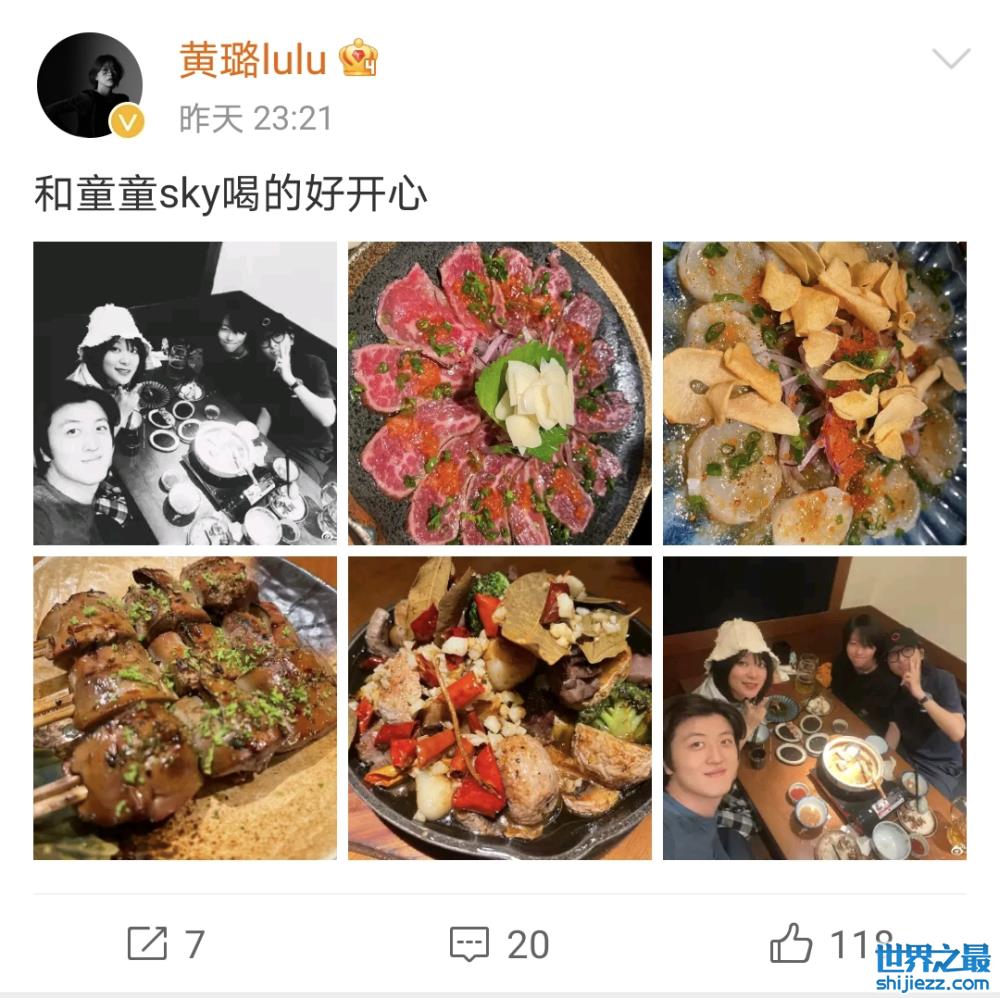Screen dimensions: 1000x998
Task: View the grilled skewers photo
Action: coord(185,708)
